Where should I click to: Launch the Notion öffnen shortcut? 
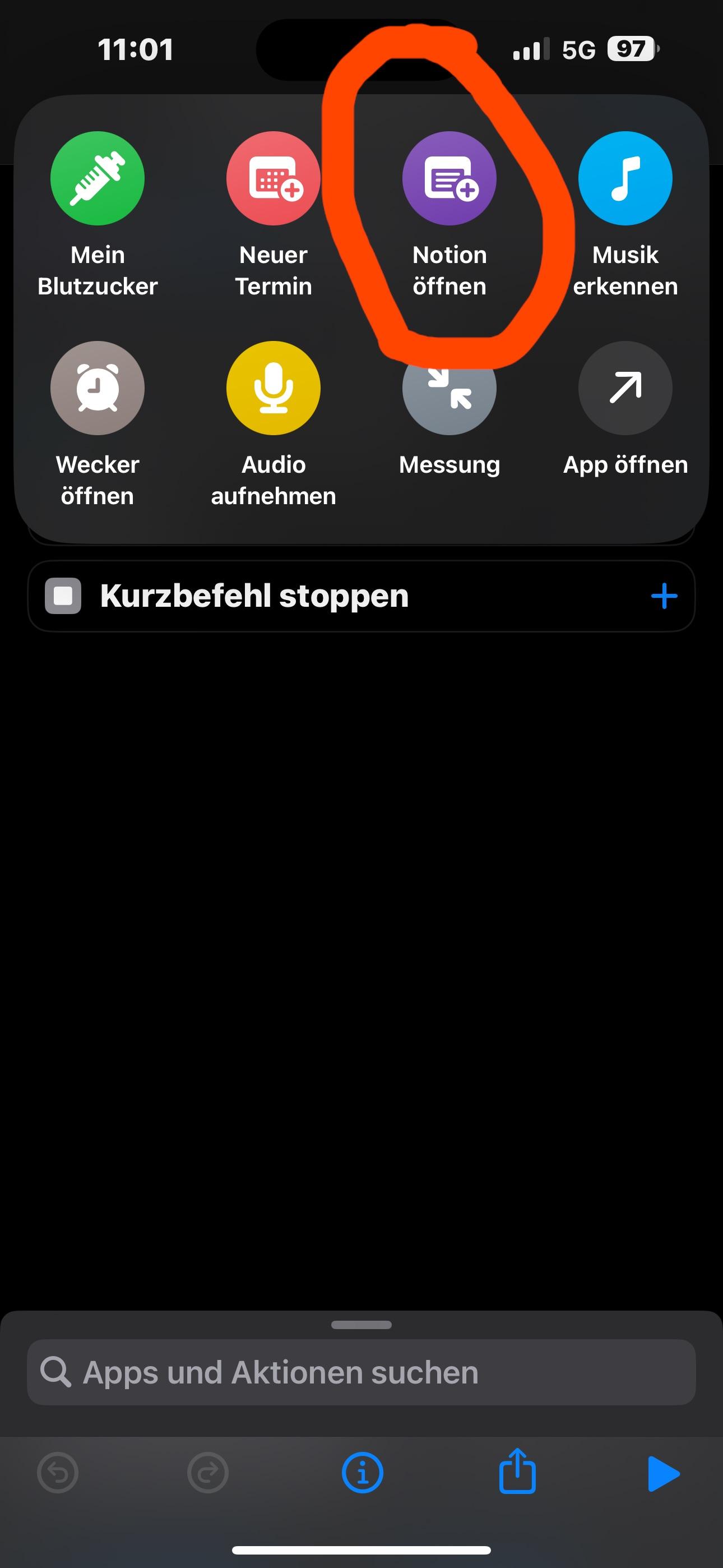(x=449, y=178)
